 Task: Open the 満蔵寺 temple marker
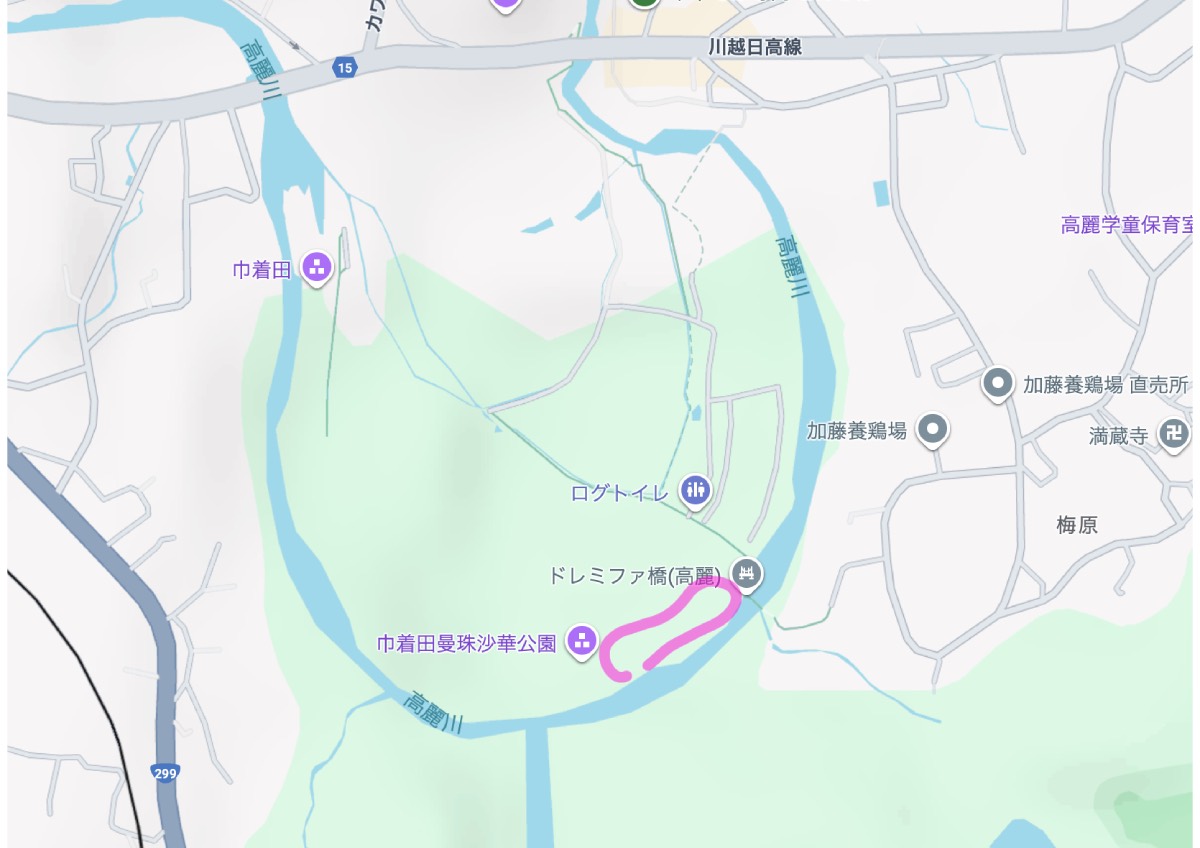click(x=1173, y=434)
